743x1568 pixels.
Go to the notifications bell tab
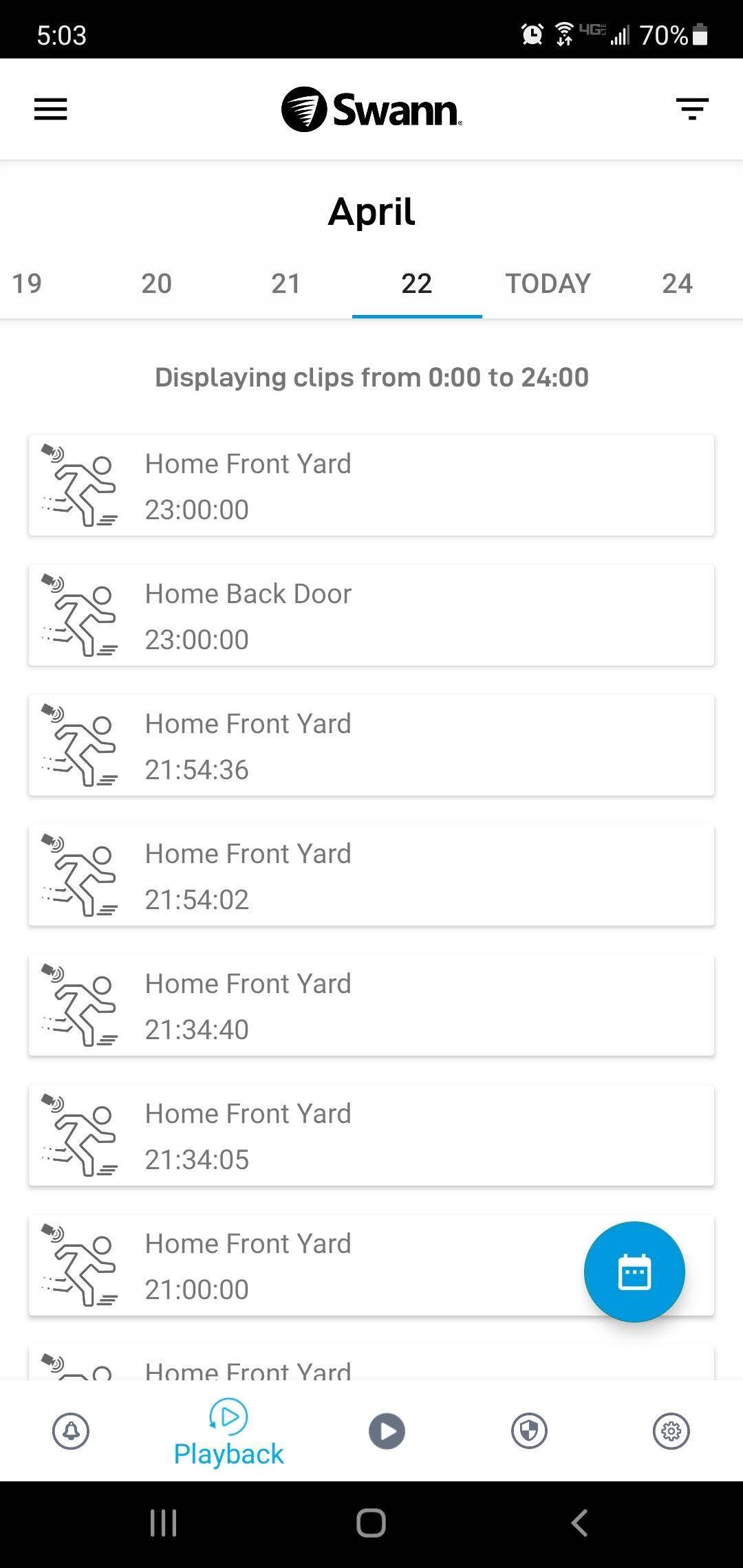pos(71,1431)
